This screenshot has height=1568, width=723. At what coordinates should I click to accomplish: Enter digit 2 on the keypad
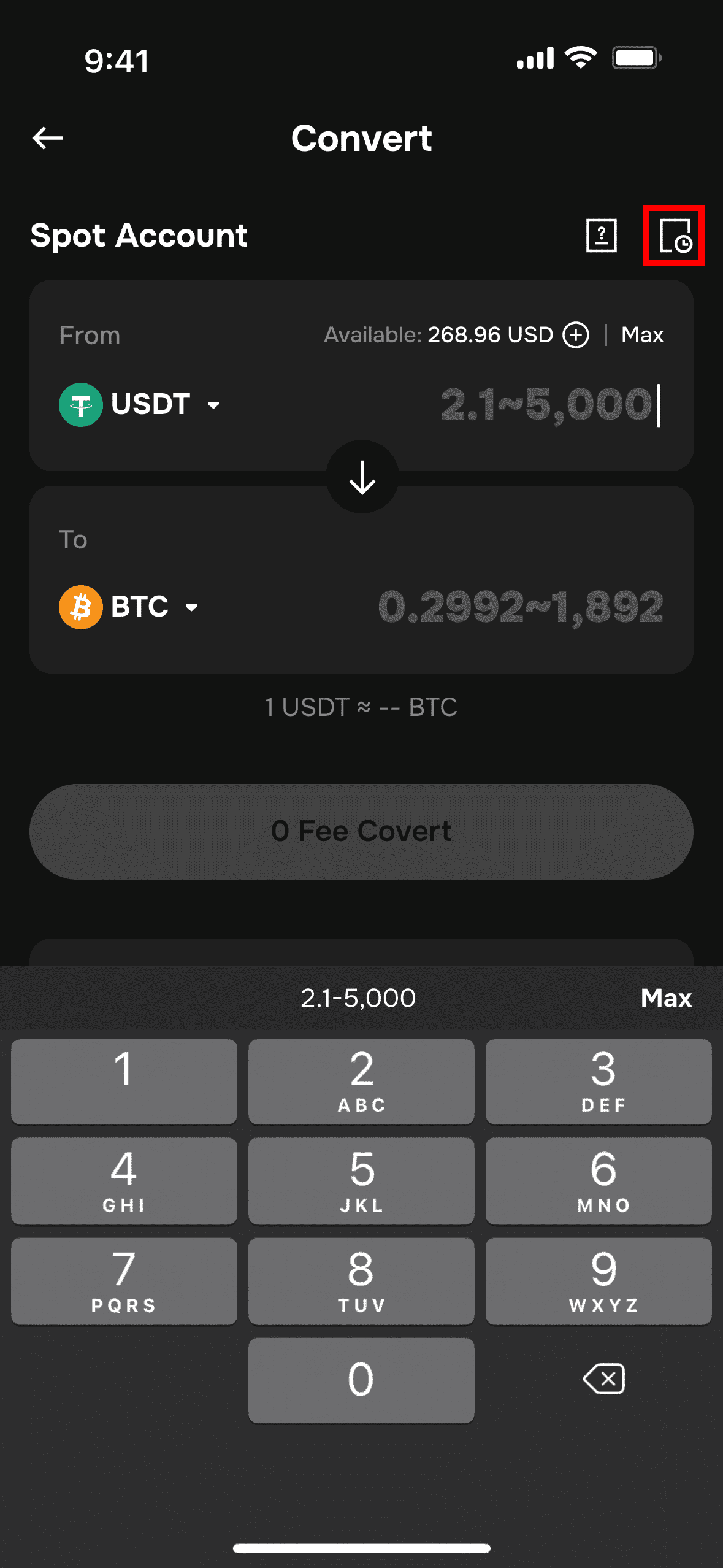tap(361, 1081)
